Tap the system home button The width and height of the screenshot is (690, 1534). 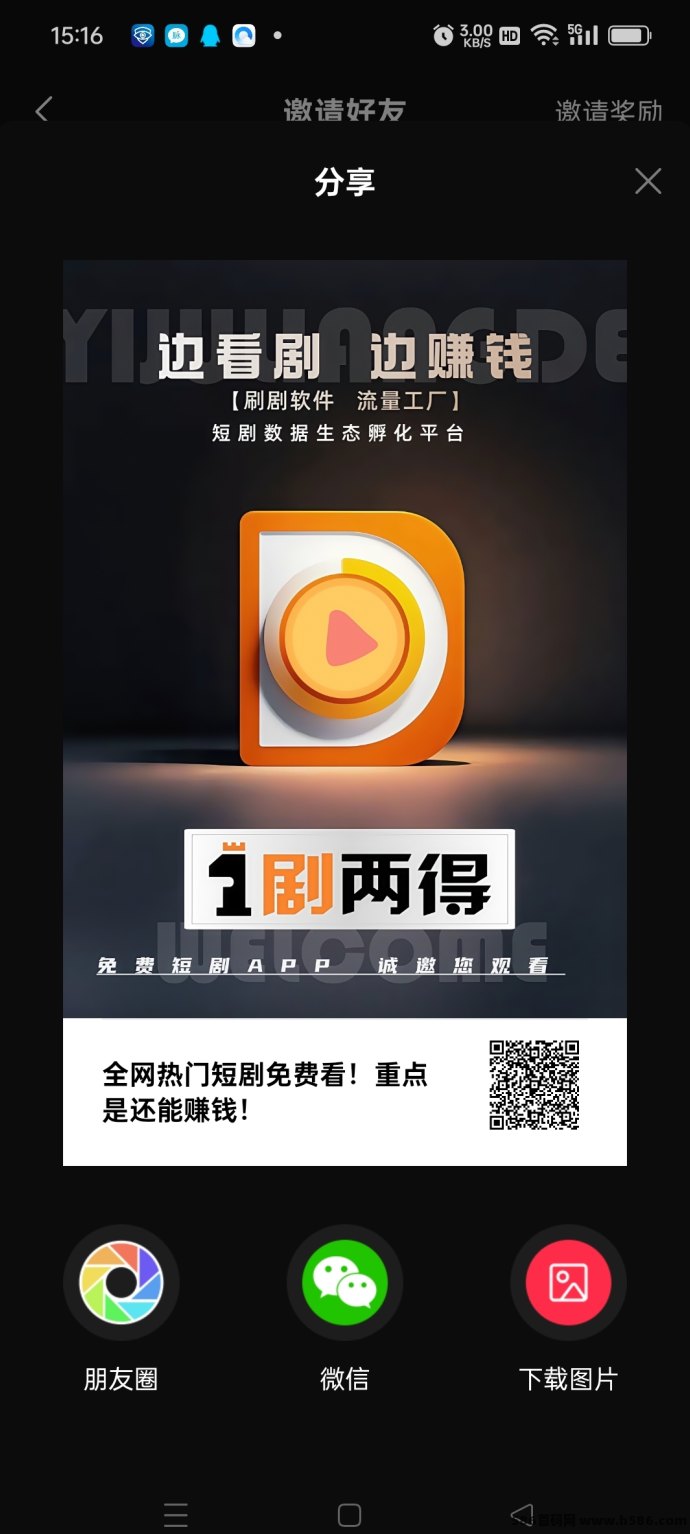[x=349, y=1515]
